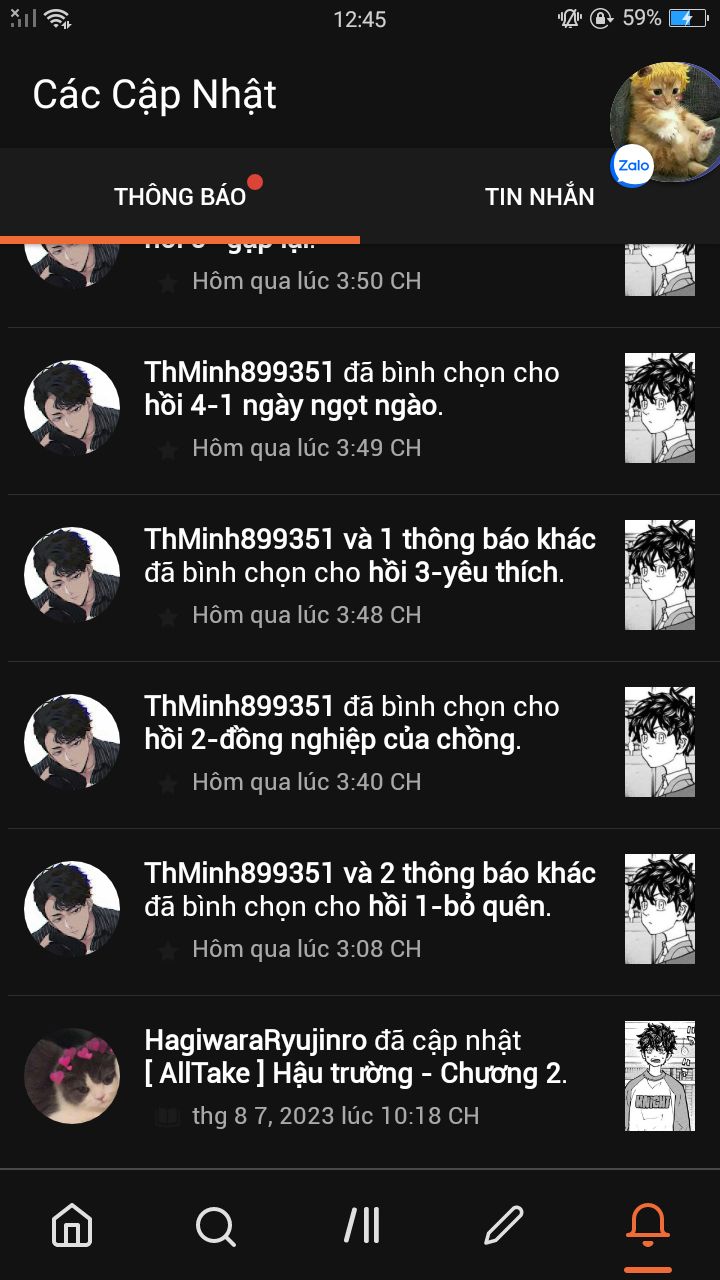View HagiwaraRyujinro's profile avatar

click(x=72, y=1075)
